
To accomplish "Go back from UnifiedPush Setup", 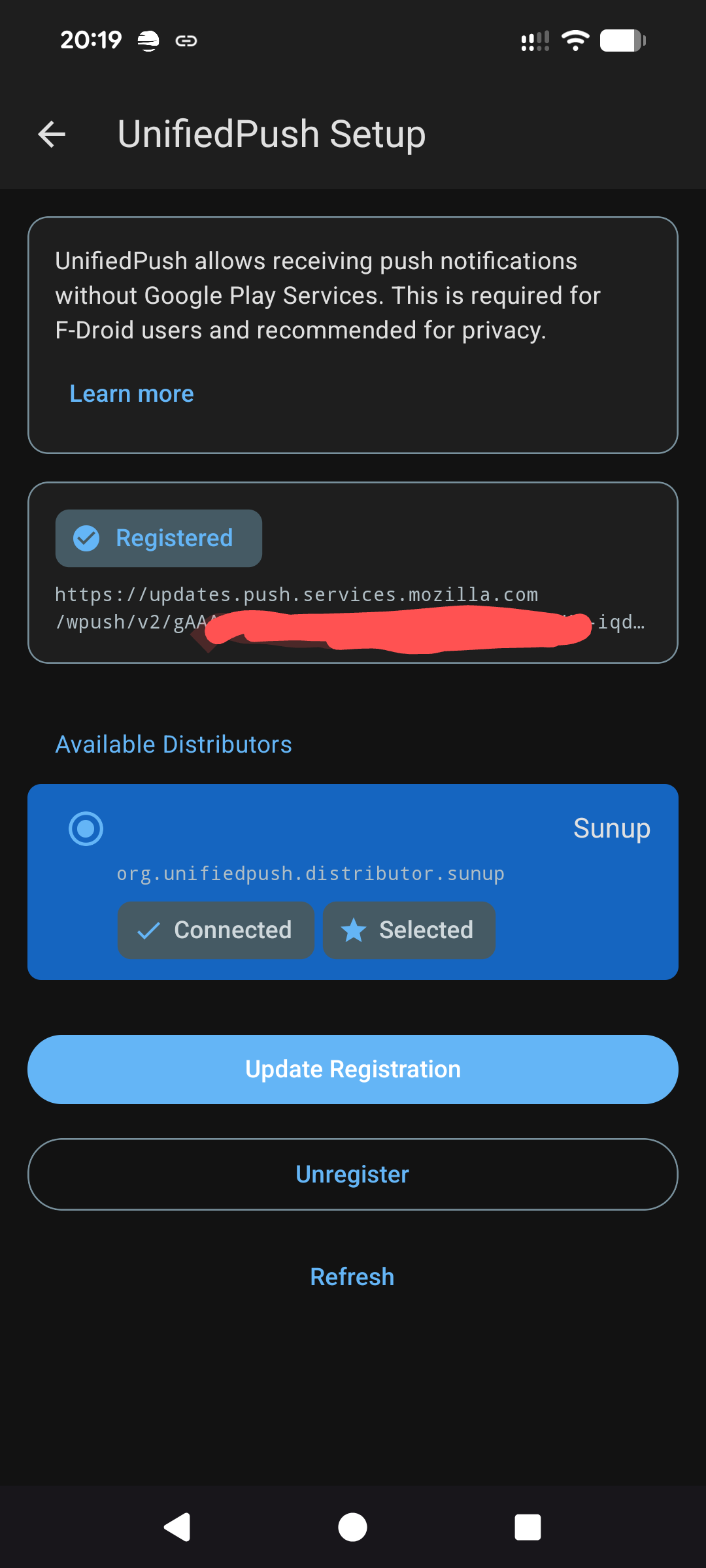I will click(52, 135).
